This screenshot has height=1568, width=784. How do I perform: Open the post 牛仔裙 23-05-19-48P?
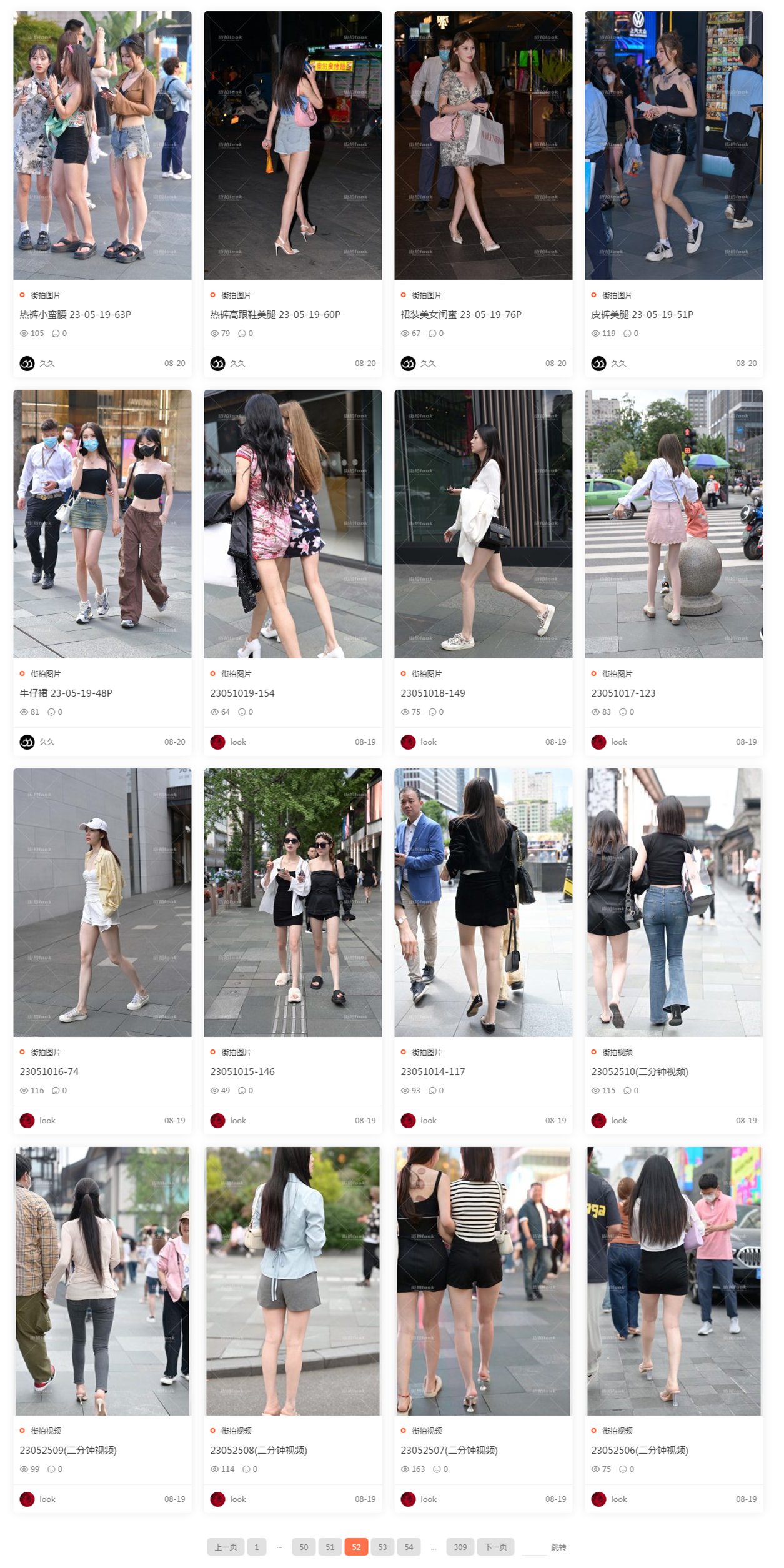click(66, 693)
